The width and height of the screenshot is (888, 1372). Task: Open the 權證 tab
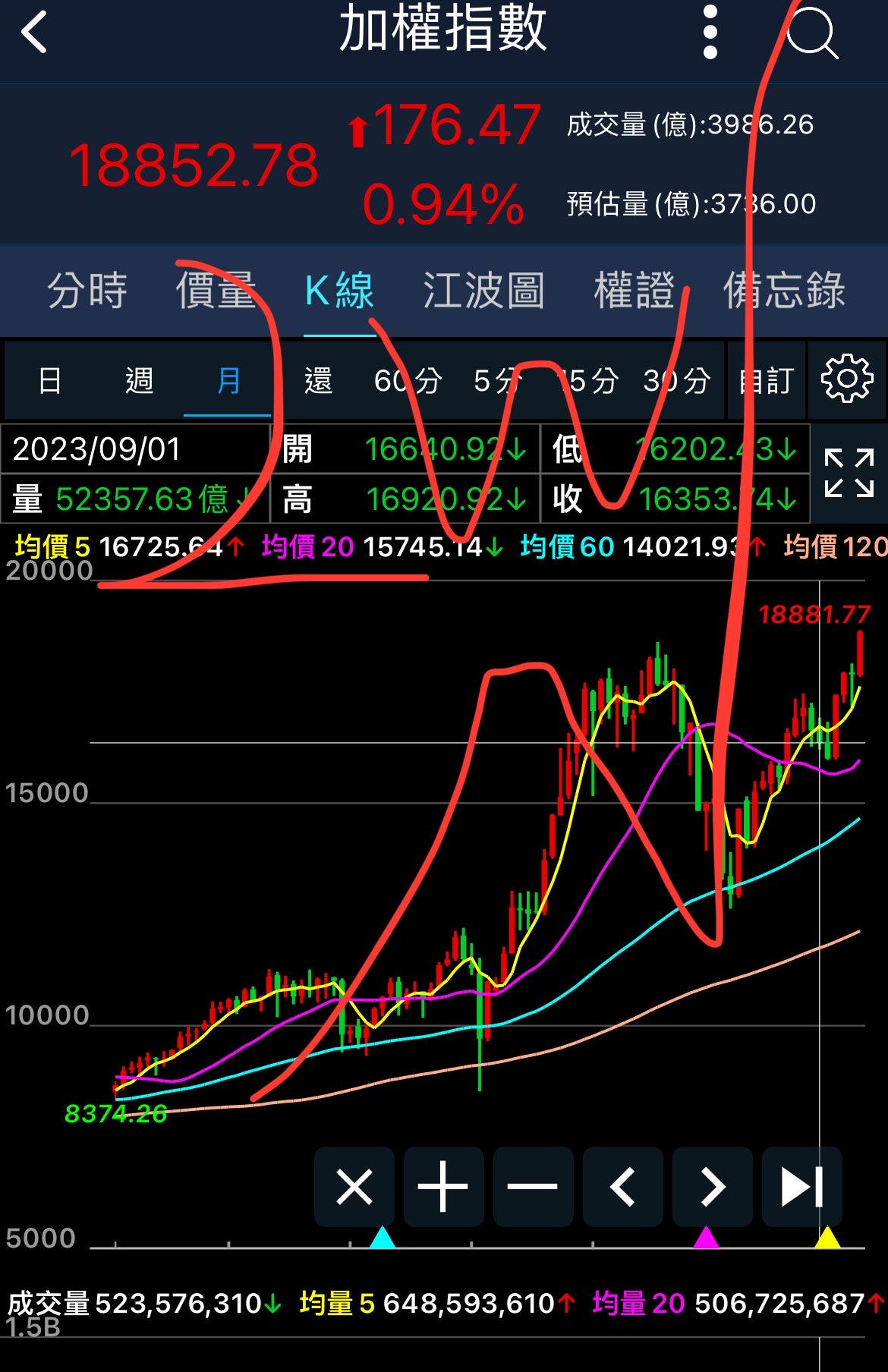click(x=635, y=291)
